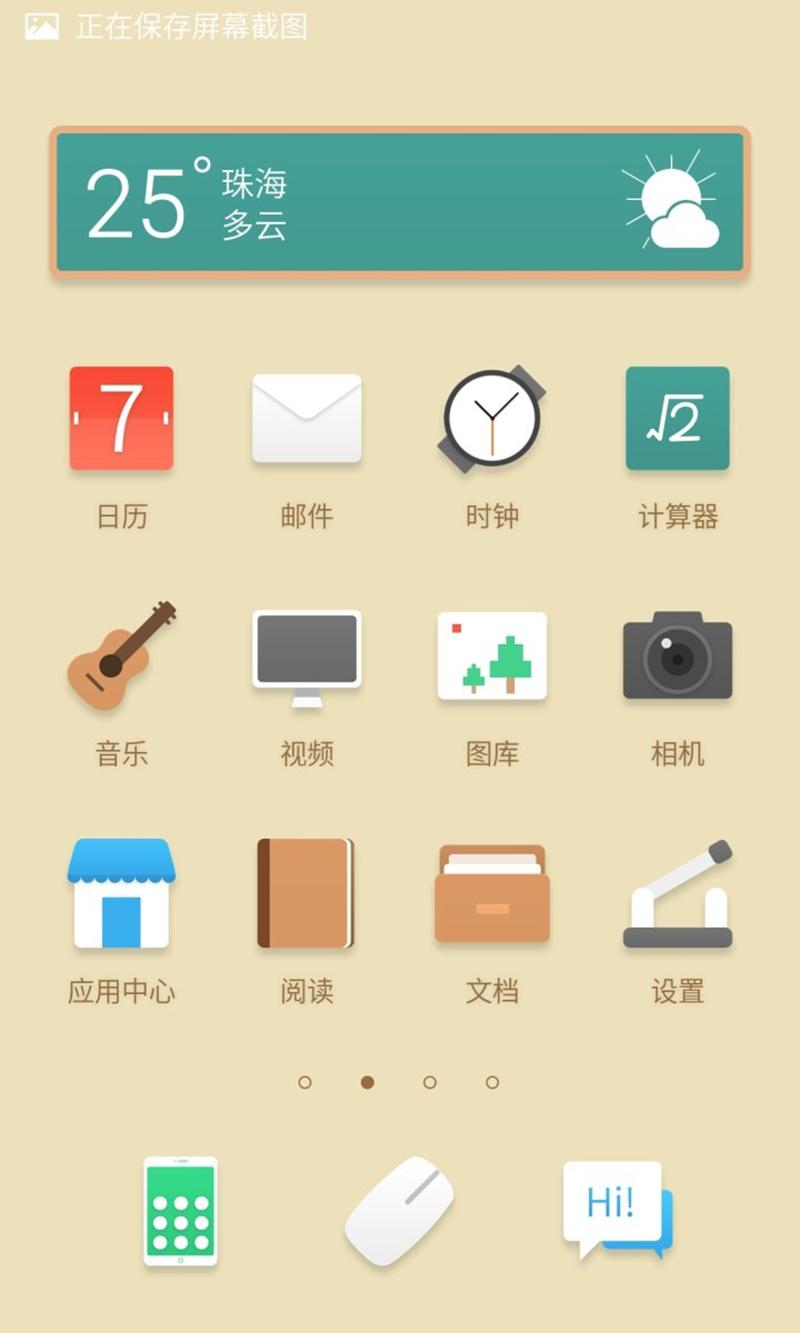Open the Zhuhai weather widget
The height and width of the screenshot is (1333, 800).
(400, 201)
